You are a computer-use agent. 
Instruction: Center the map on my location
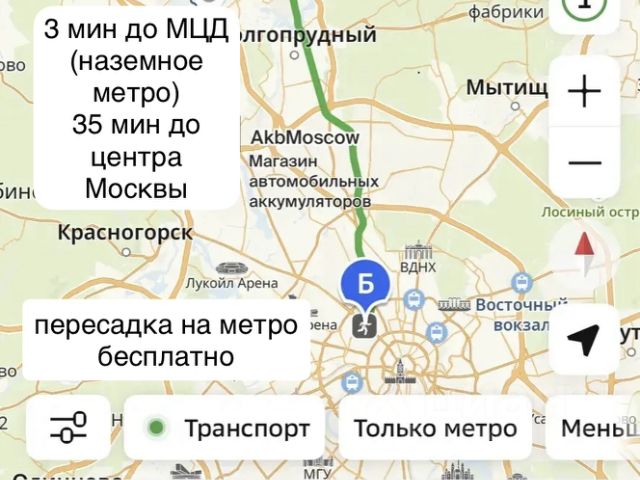tap(584, 340)
